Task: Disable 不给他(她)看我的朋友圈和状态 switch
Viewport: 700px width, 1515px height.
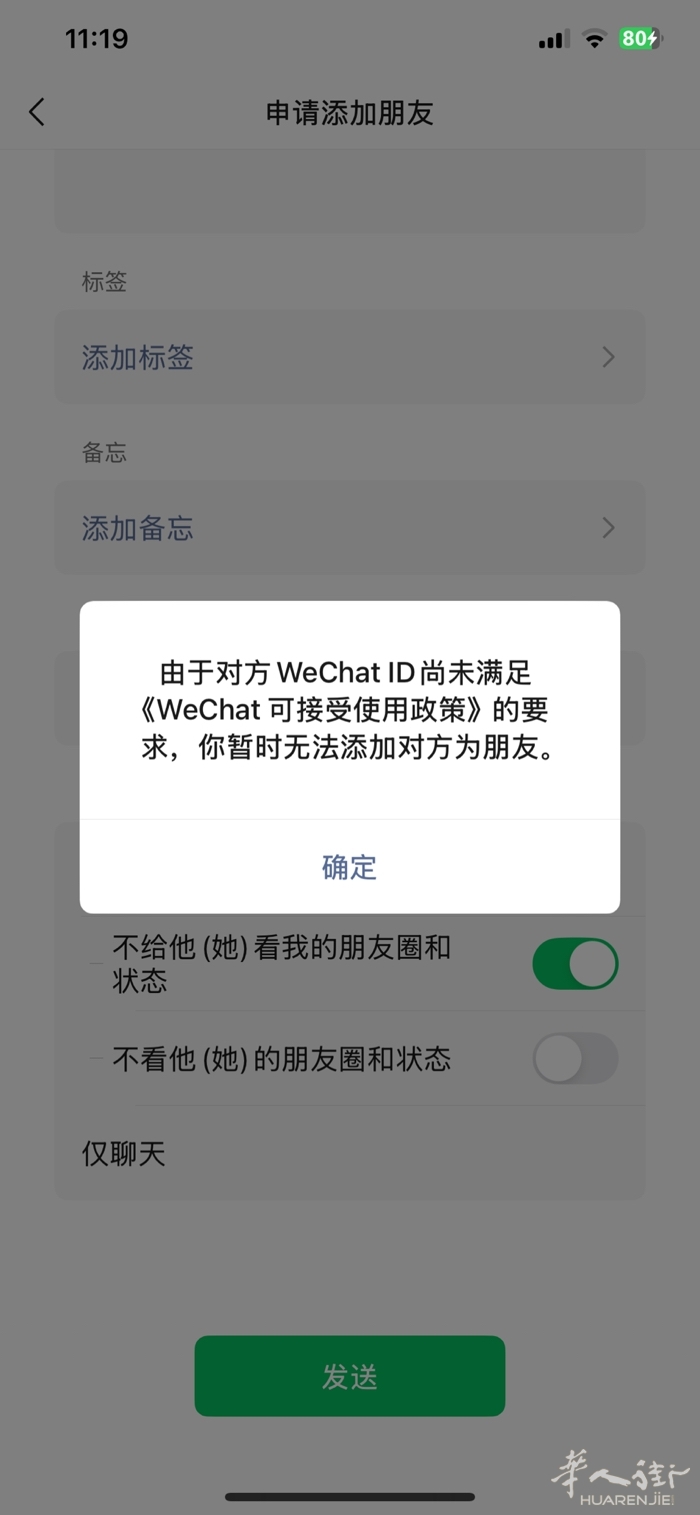Action: [575, 964]
